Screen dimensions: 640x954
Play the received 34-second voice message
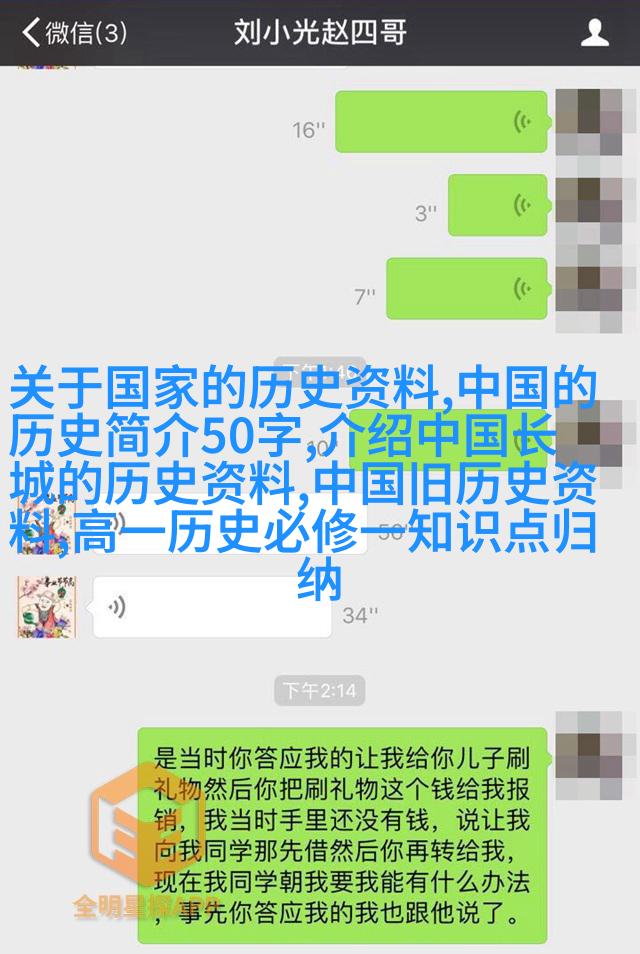pos(211,607)
